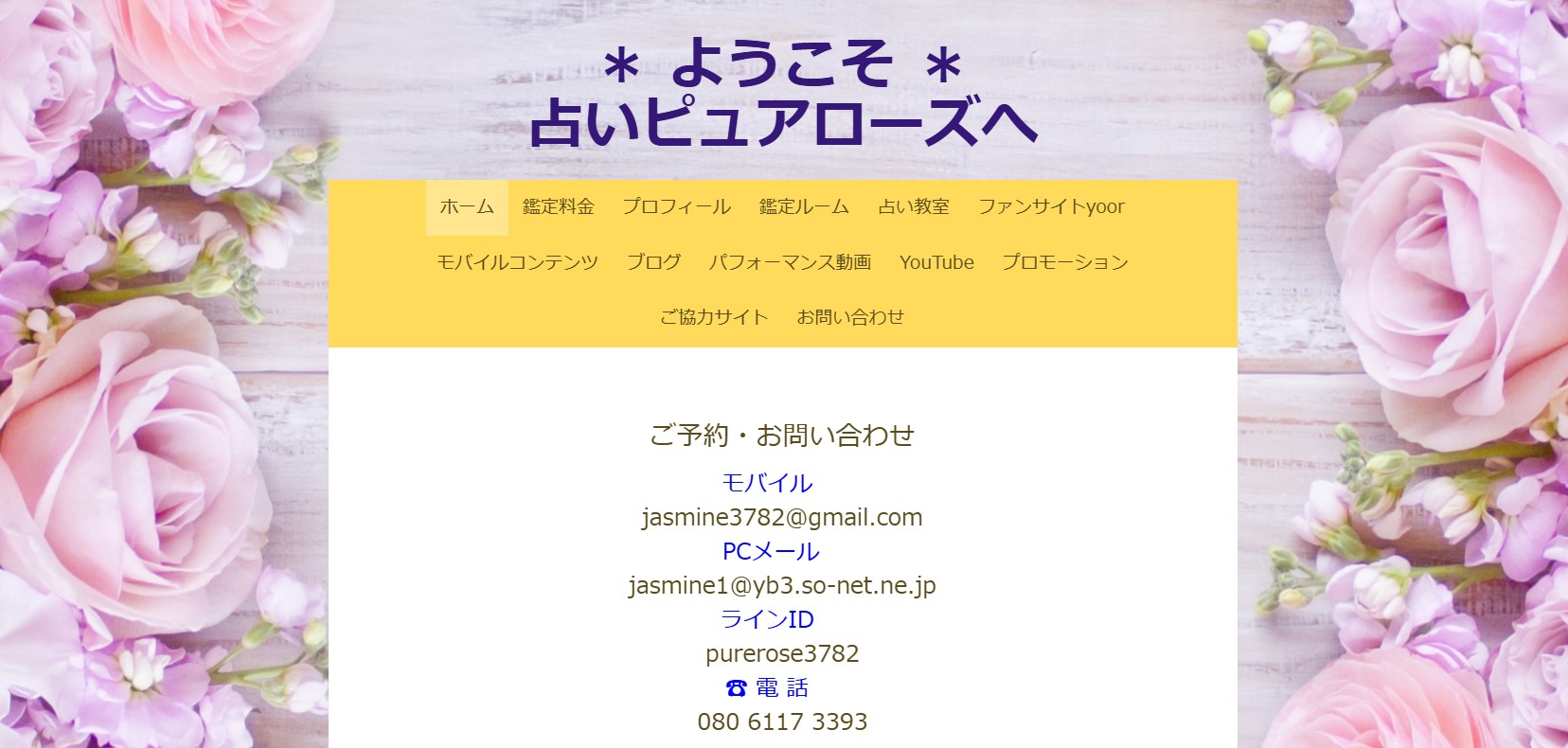Go to the ブログ page
This screenshot has width=1568, height=748.
653,262
